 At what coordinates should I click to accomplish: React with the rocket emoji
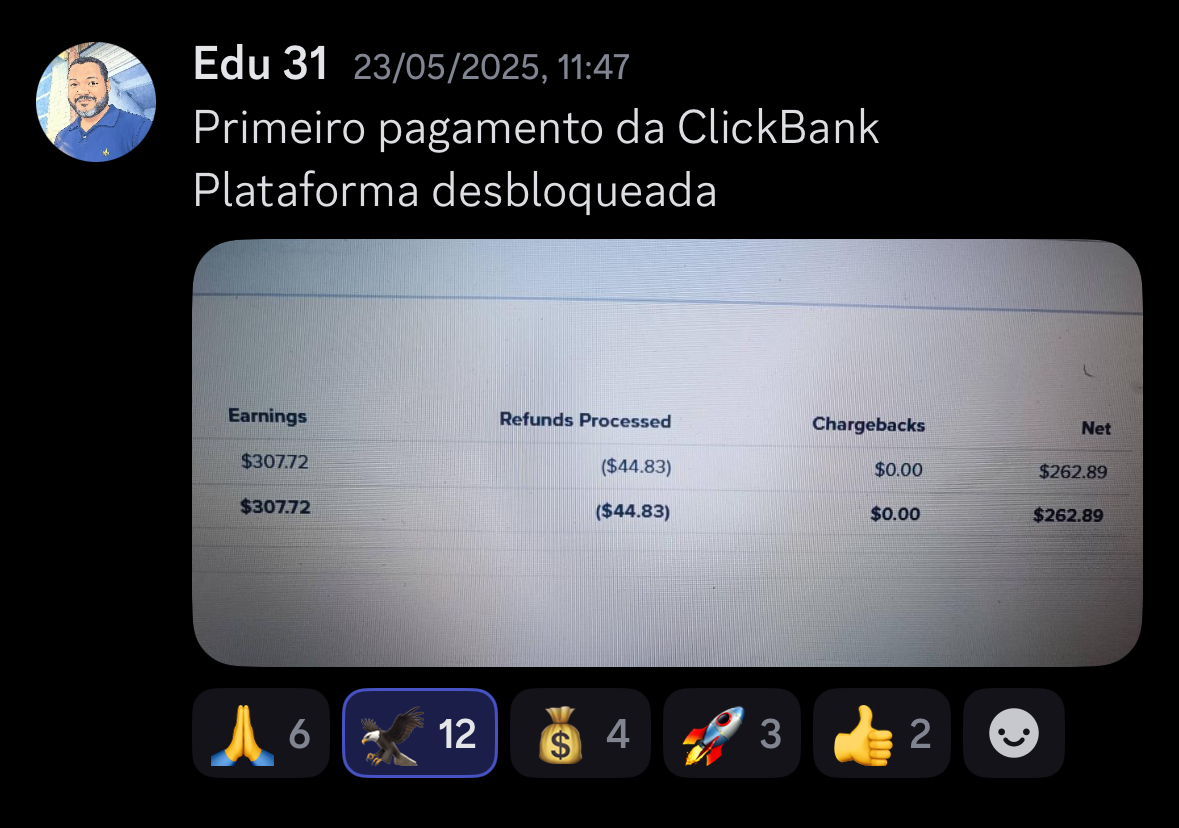point(731,733)
